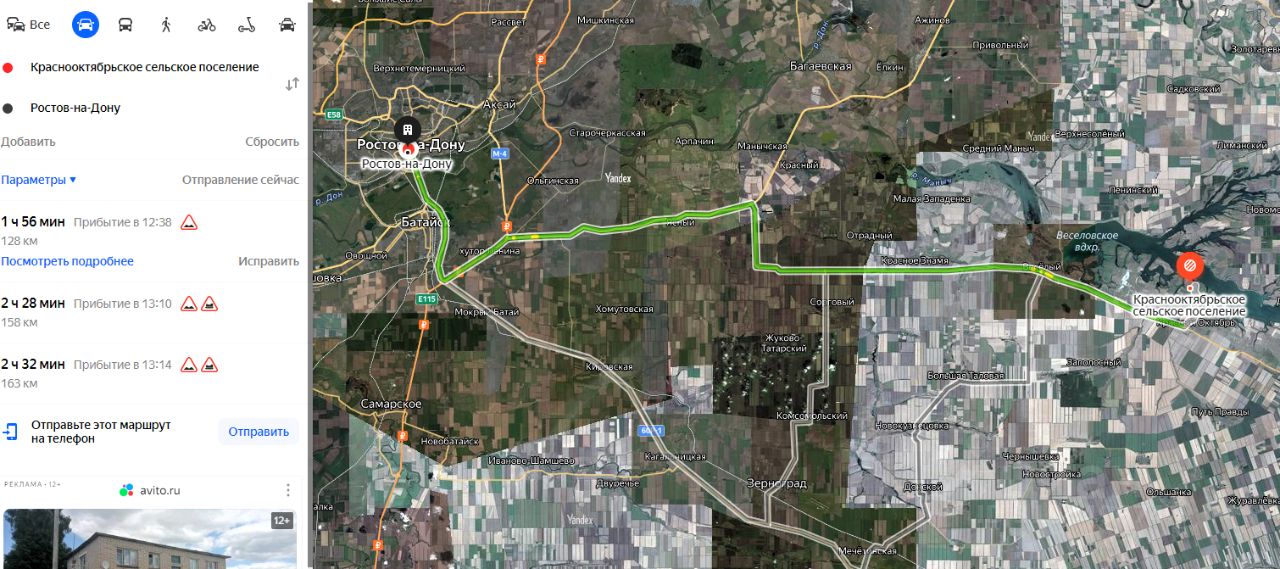Viewport: 1280px width, 569px height.
Task: Select the 2 ч 32 мин route
Action: pyautogui.click(x=33, y=364)
